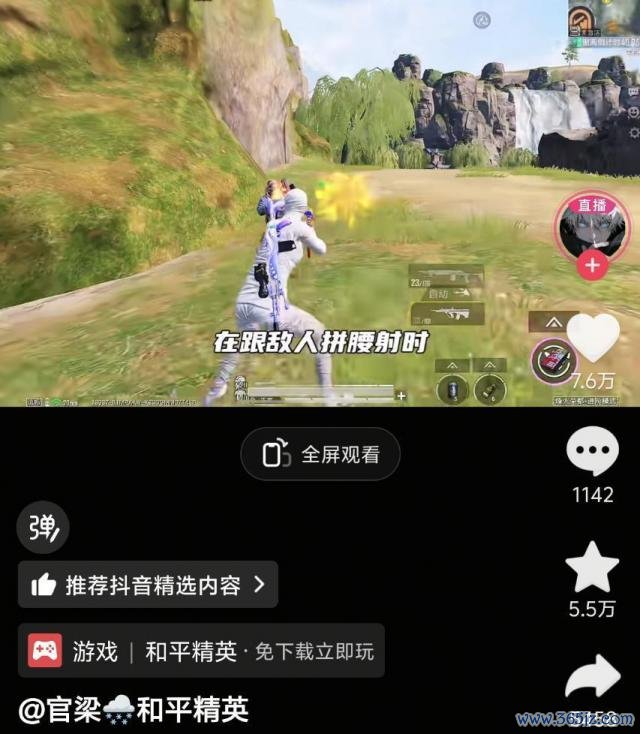Image resolution: width=640 pixels, height=734 pixels.
Task: Toggle the 弹 danmaku bullet comments
Action: (41, 527)
